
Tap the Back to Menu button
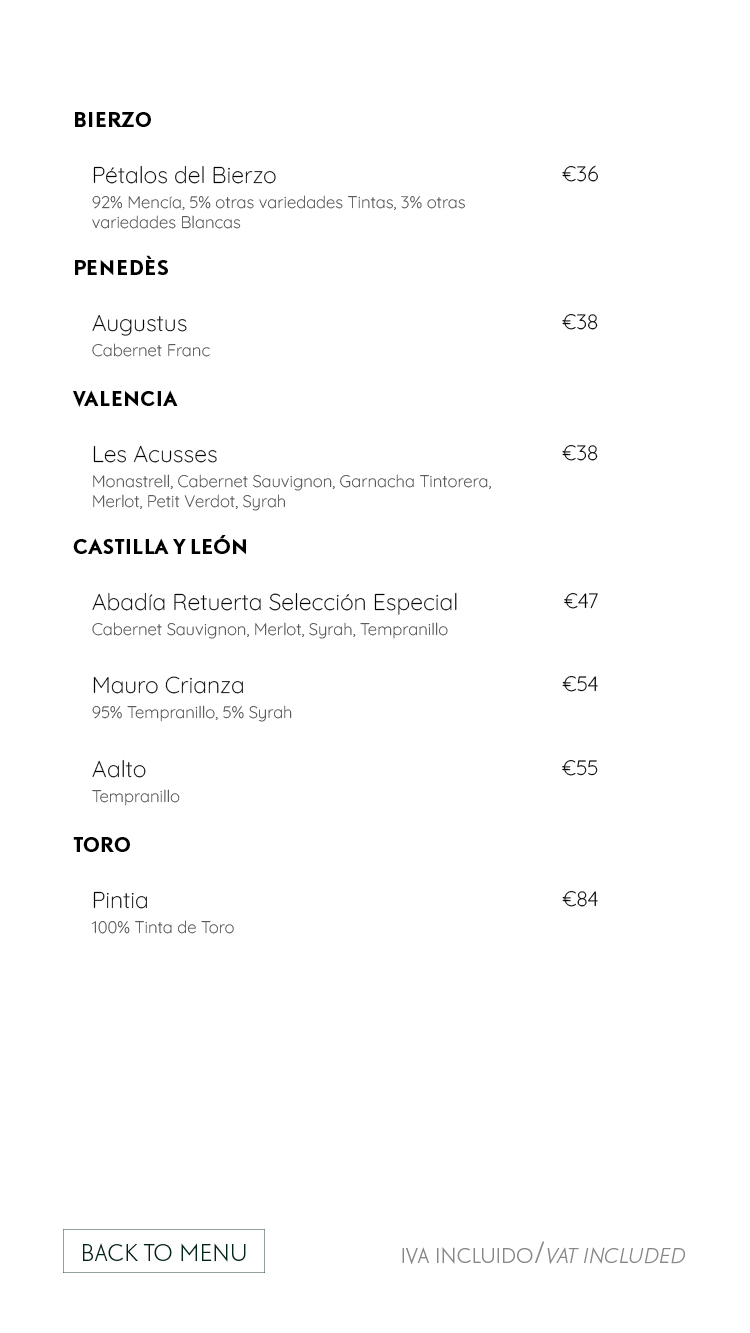[164, 1251]
